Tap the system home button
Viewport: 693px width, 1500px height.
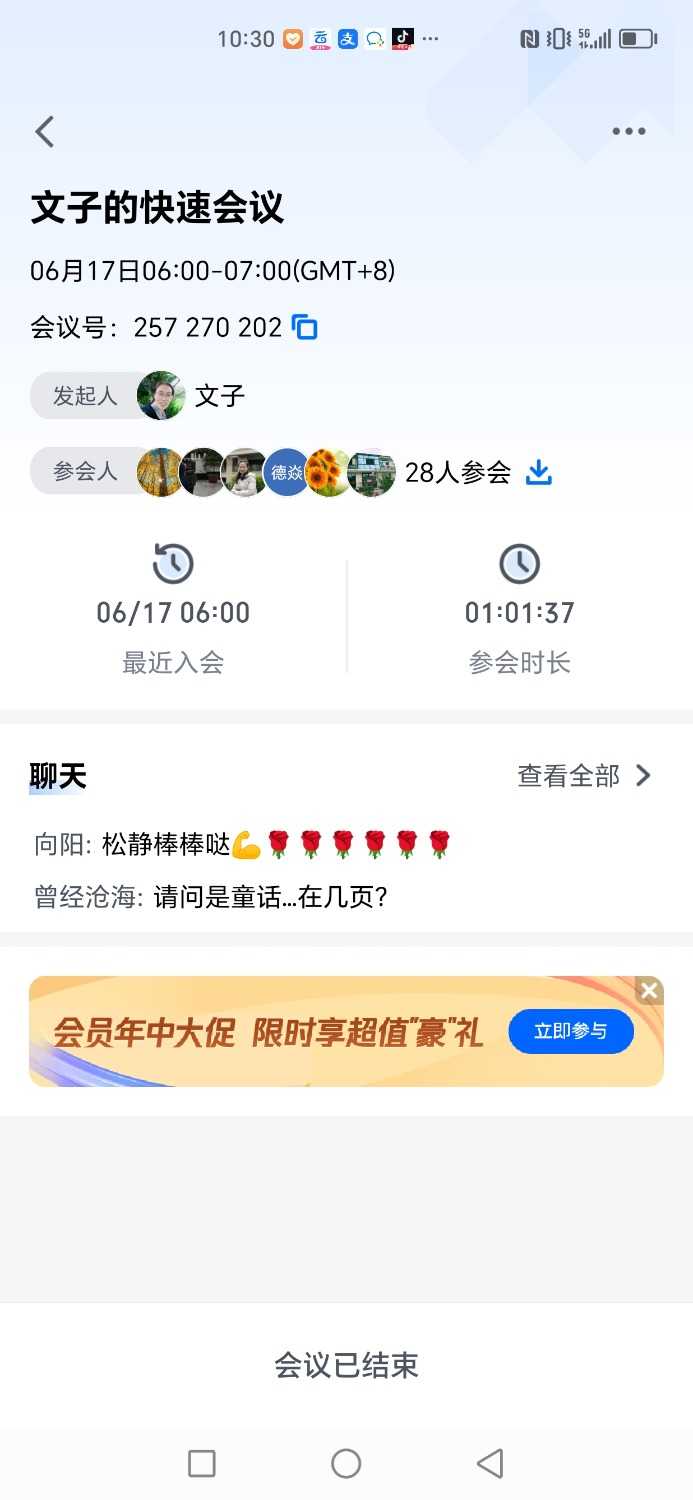(346, 1464)
